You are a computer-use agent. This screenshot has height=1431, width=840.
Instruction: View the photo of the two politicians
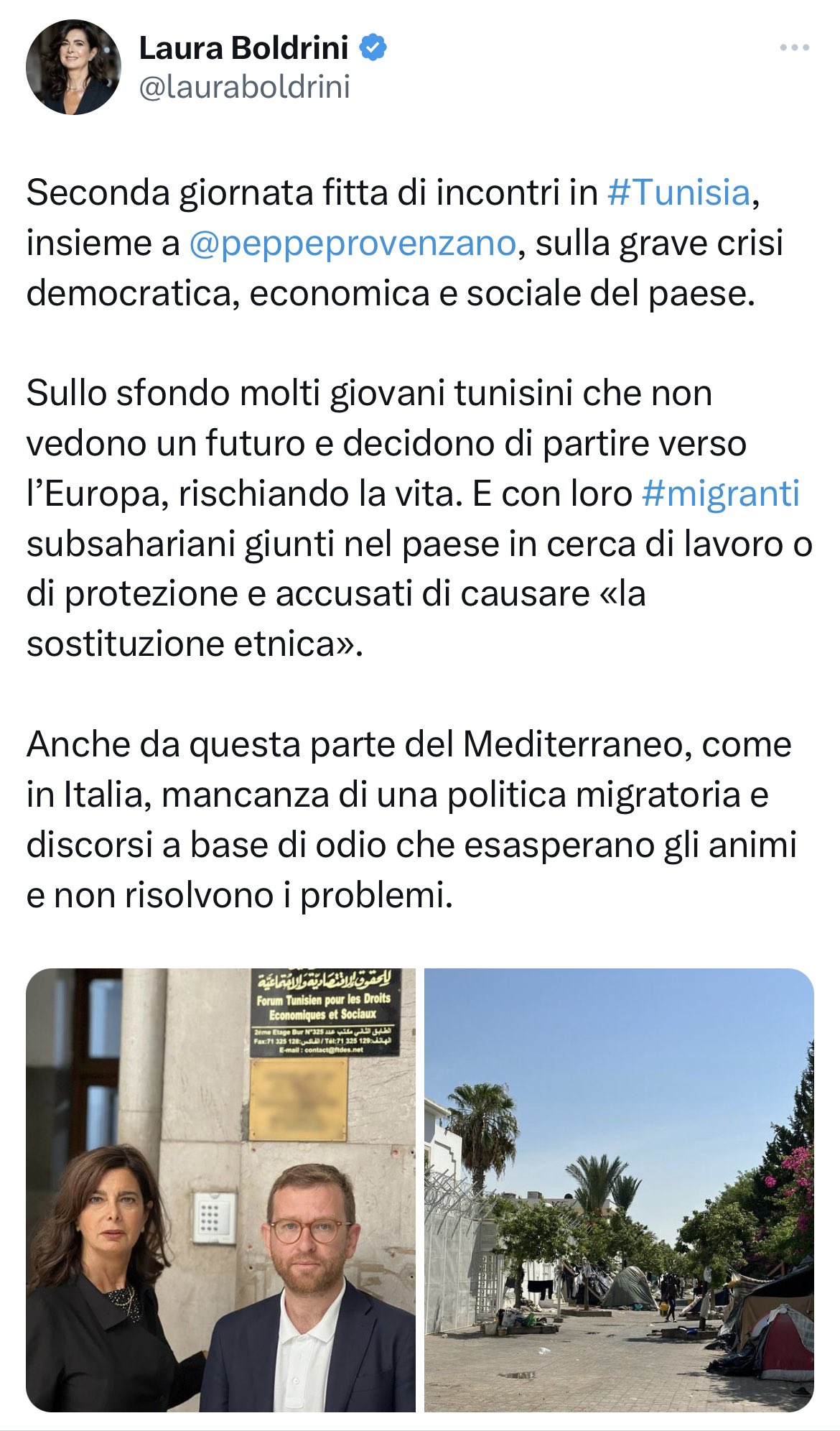(220, 1190)
